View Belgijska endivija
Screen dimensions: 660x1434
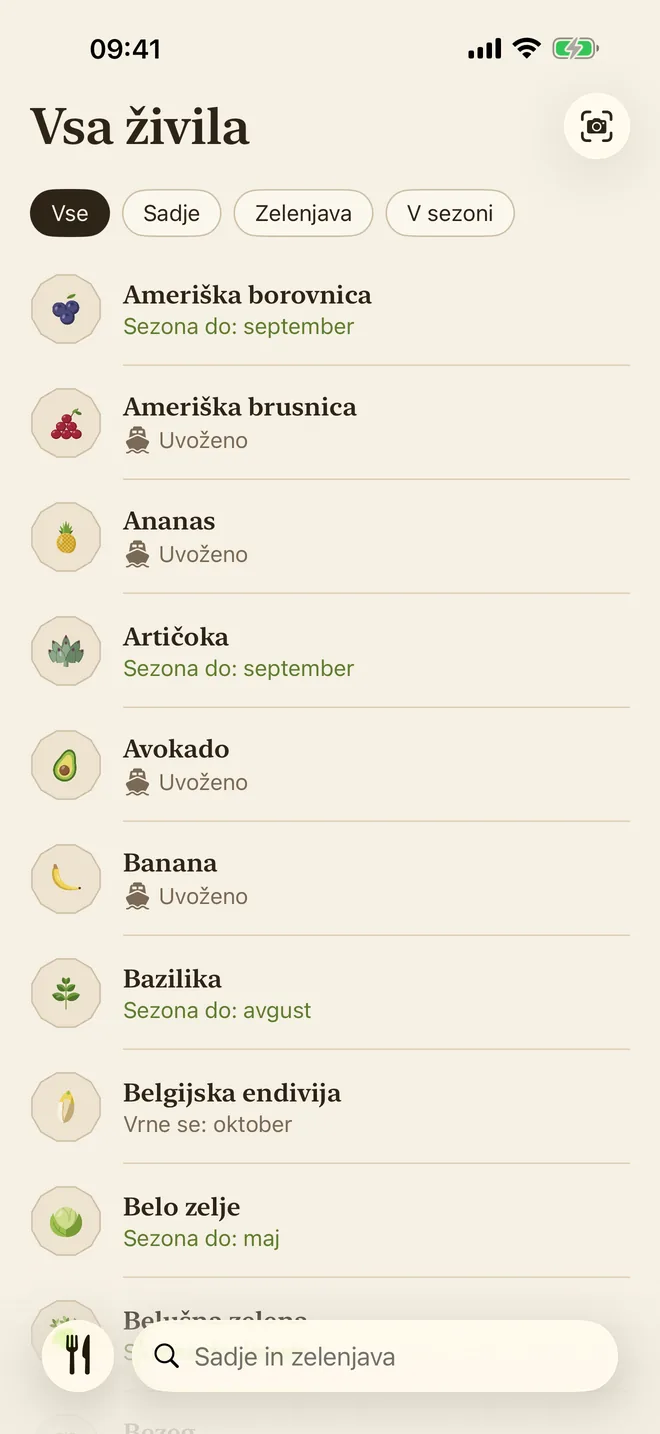(330, 1107)
